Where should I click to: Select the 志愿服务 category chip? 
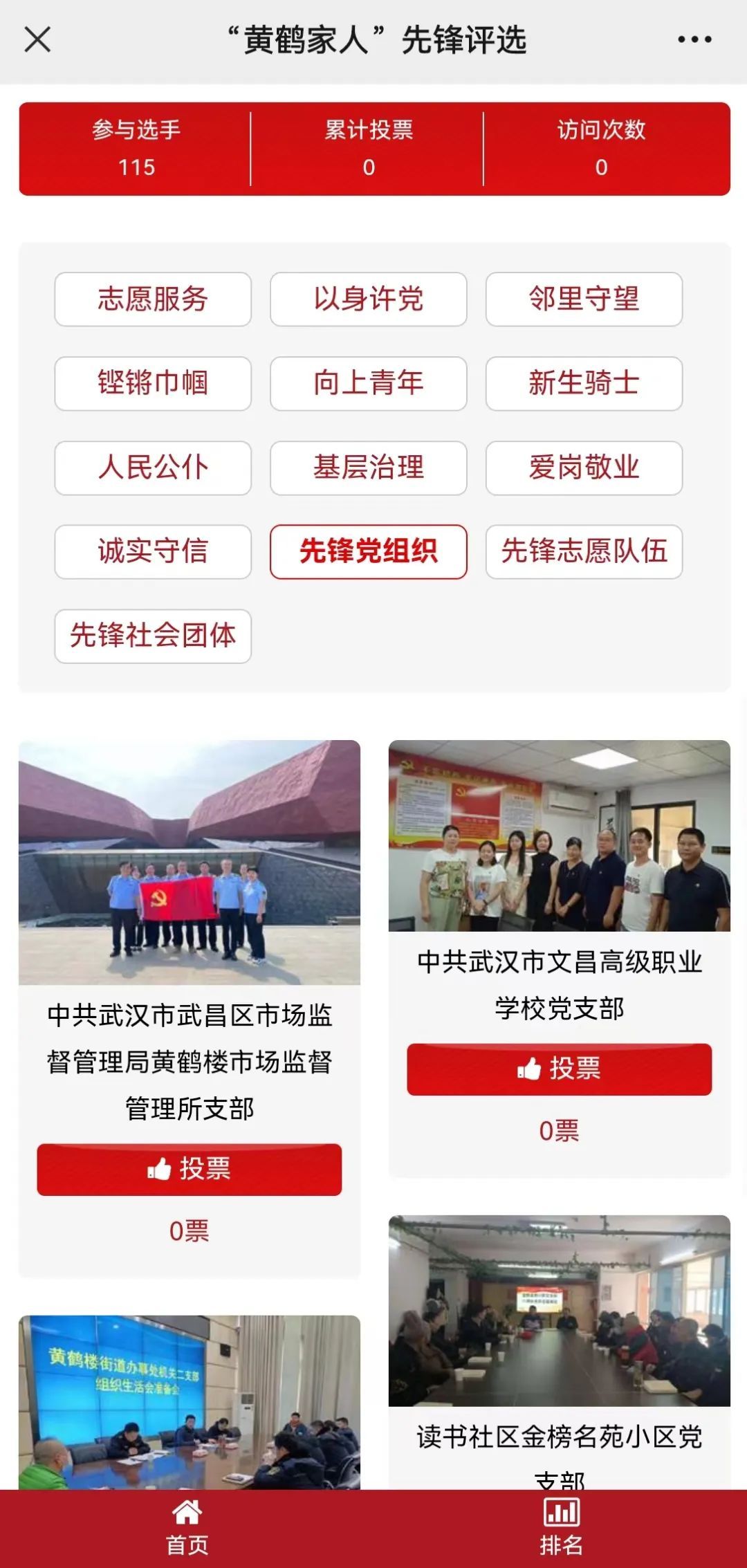(153, 299)
